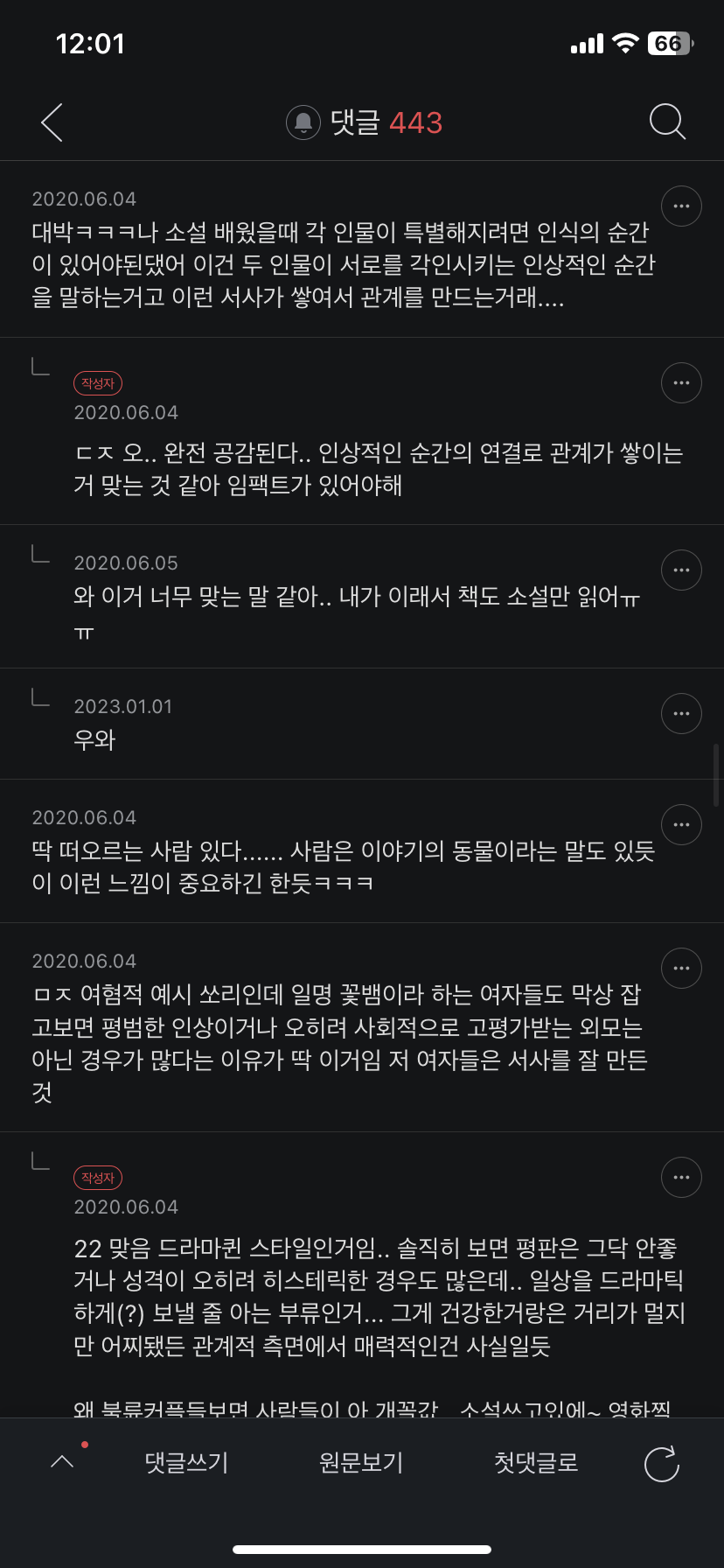Open comment search magnifier

coord(667,122)
